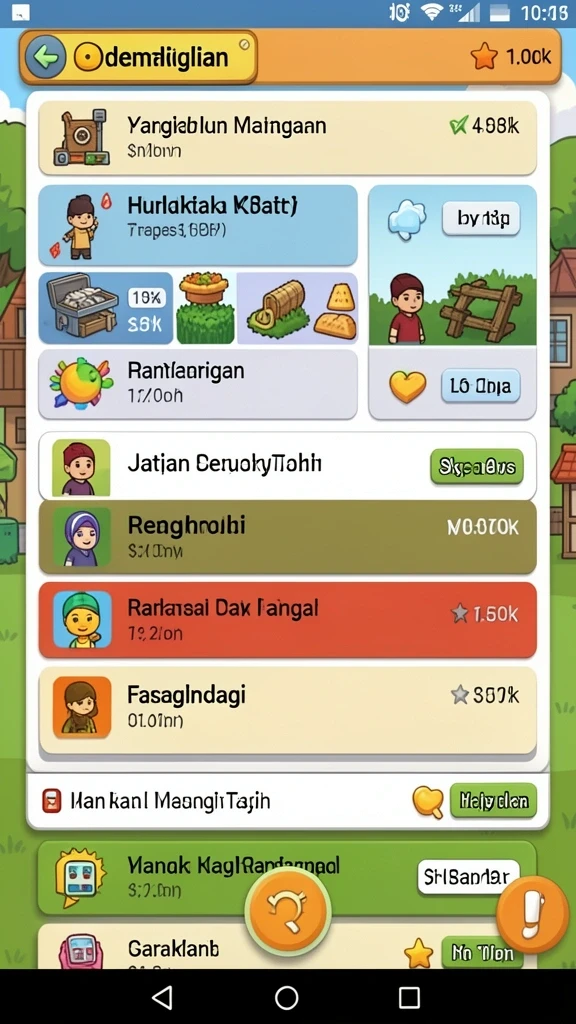The image size is (576, 1024).
Task: Tap the white ShBandar button
Action: 468,877
